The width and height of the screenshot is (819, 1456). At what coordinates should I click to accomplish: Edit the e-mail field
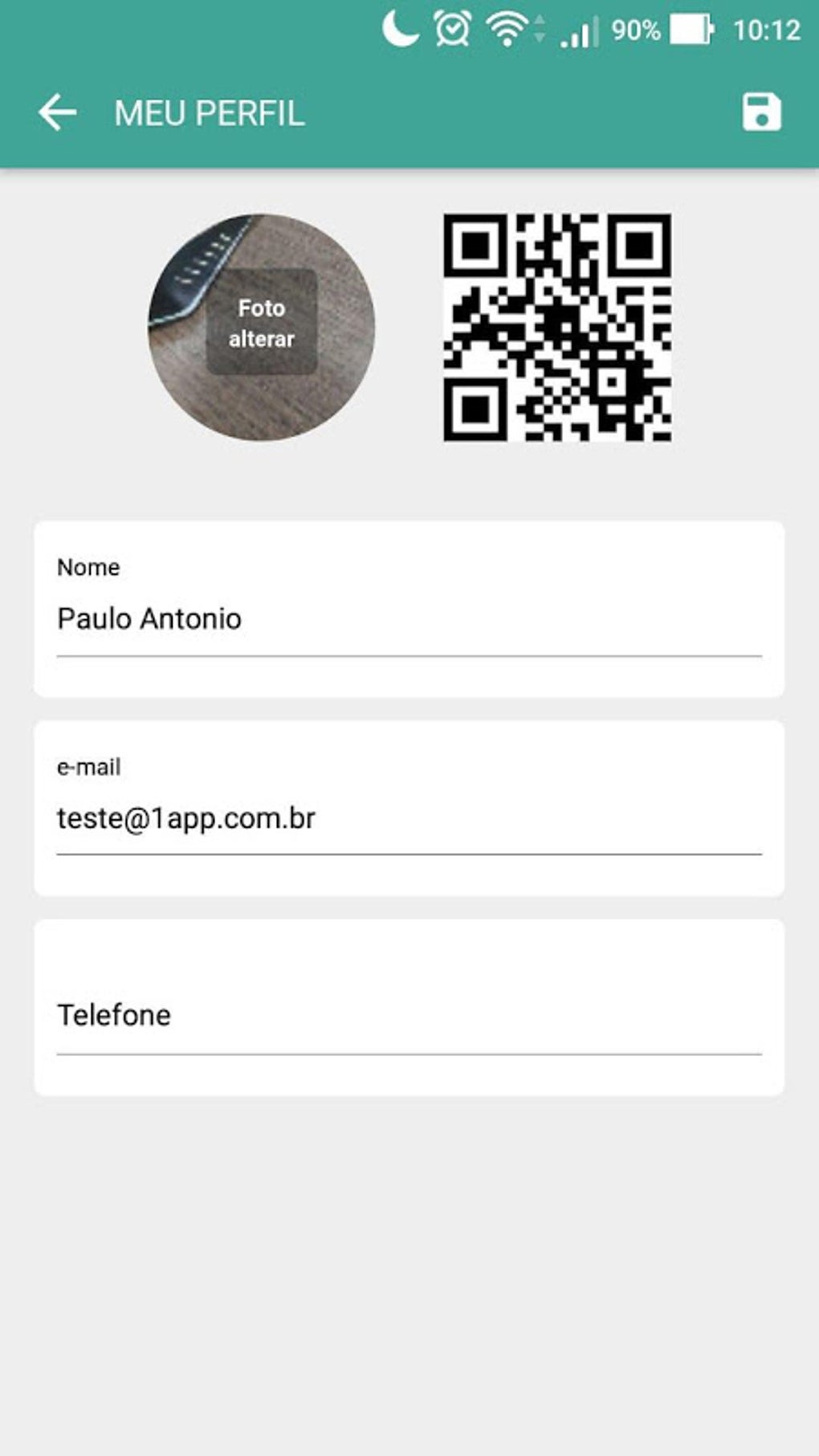408,818
